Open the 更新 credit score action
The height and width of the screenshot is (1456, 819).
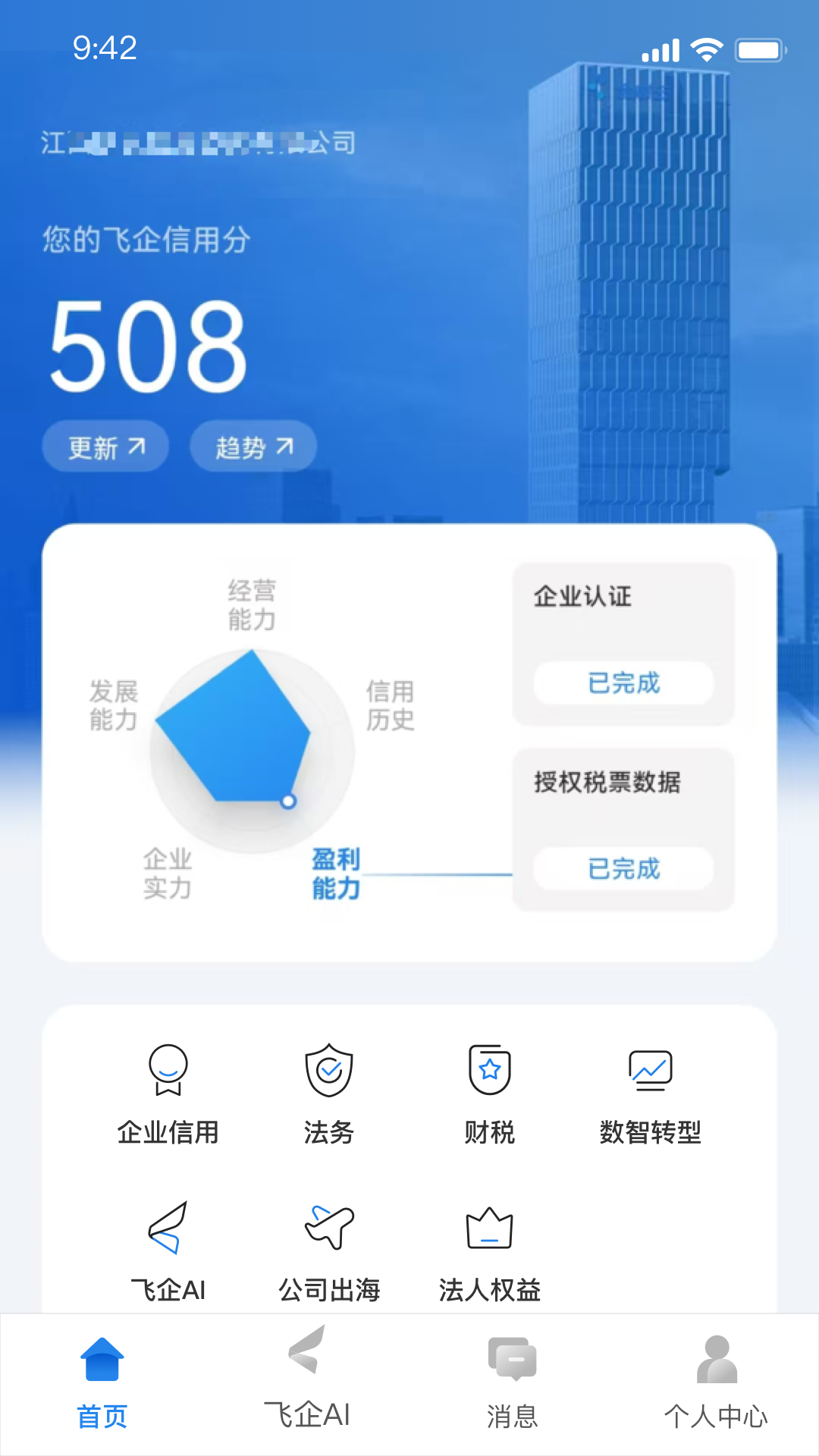pyautogui.click(x=105, y=447)
